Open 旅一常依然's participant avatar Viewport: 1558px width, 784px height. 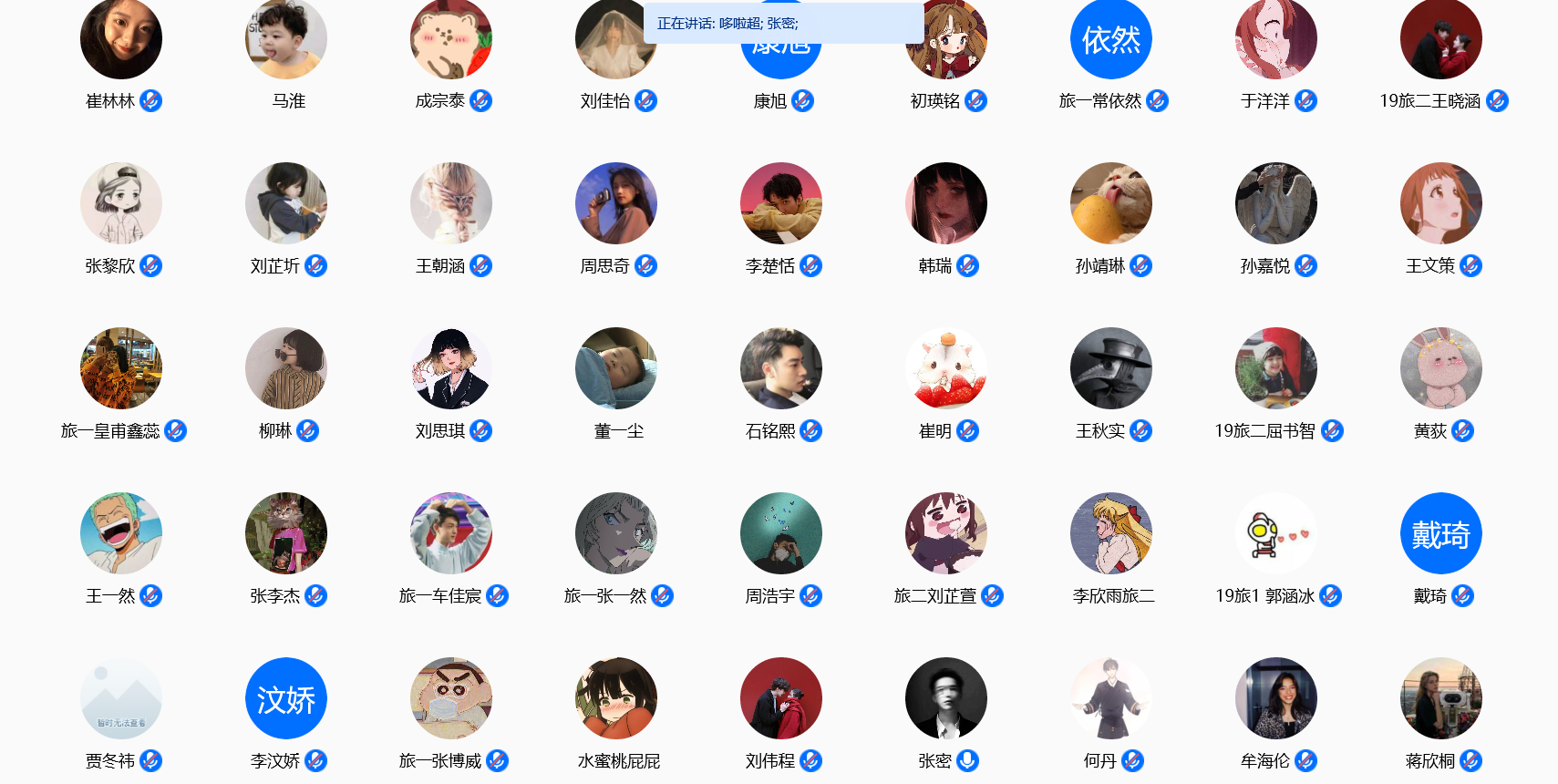point(1111,40)
